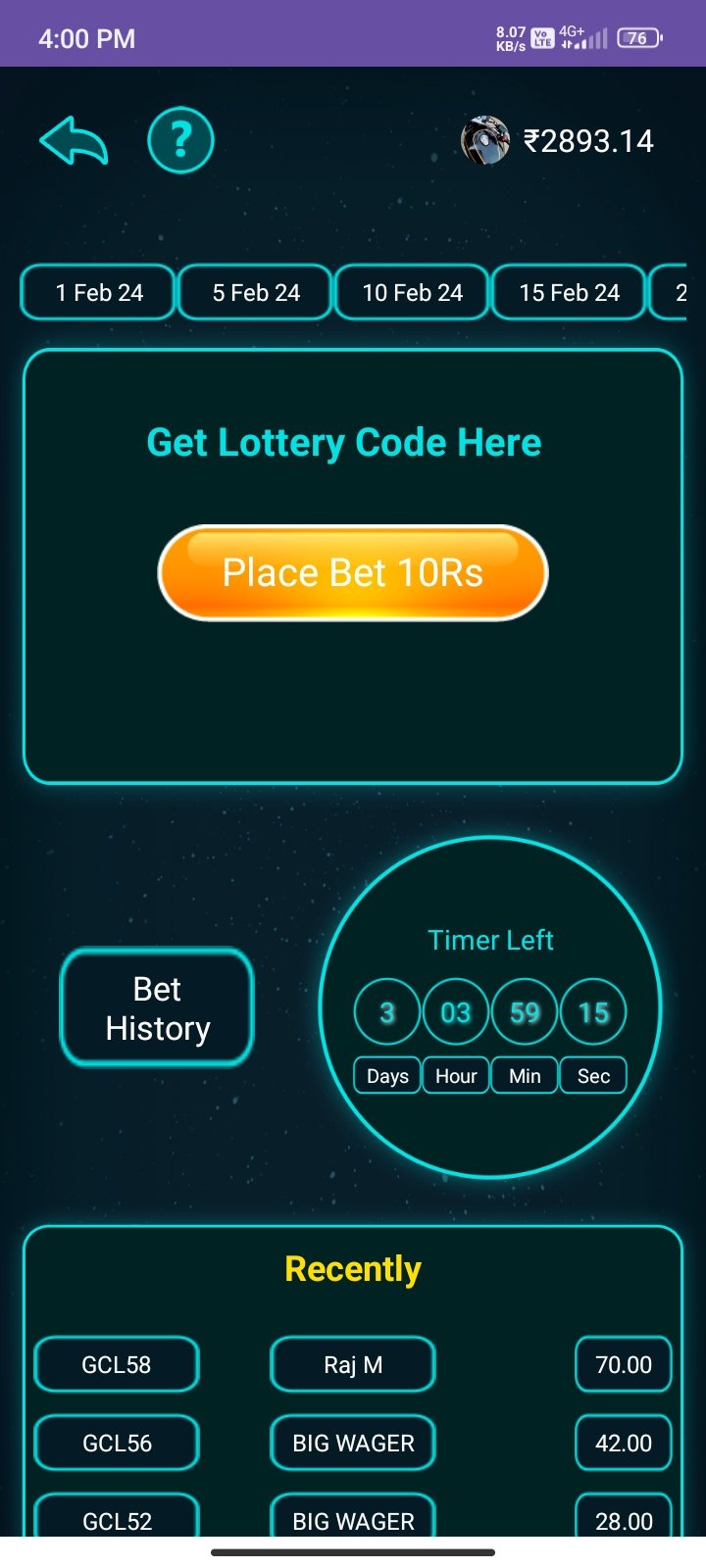Go back using the arrow icon
Viewport: 706px width, 1568px height.
(x=74, y=141)
